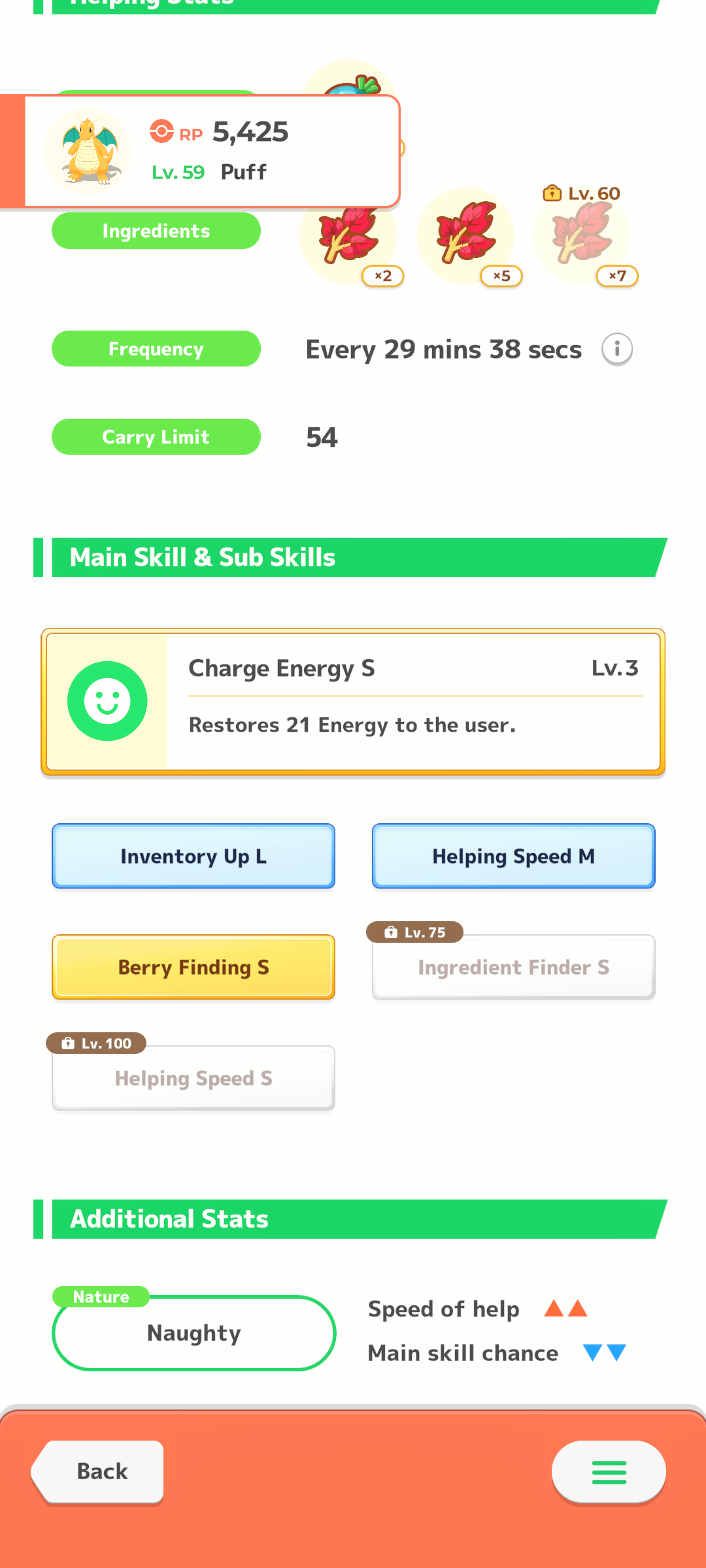Select the Helping Speed M sub skill
This screenshot has height=1568, width=706.
click(x=513, y=856)
